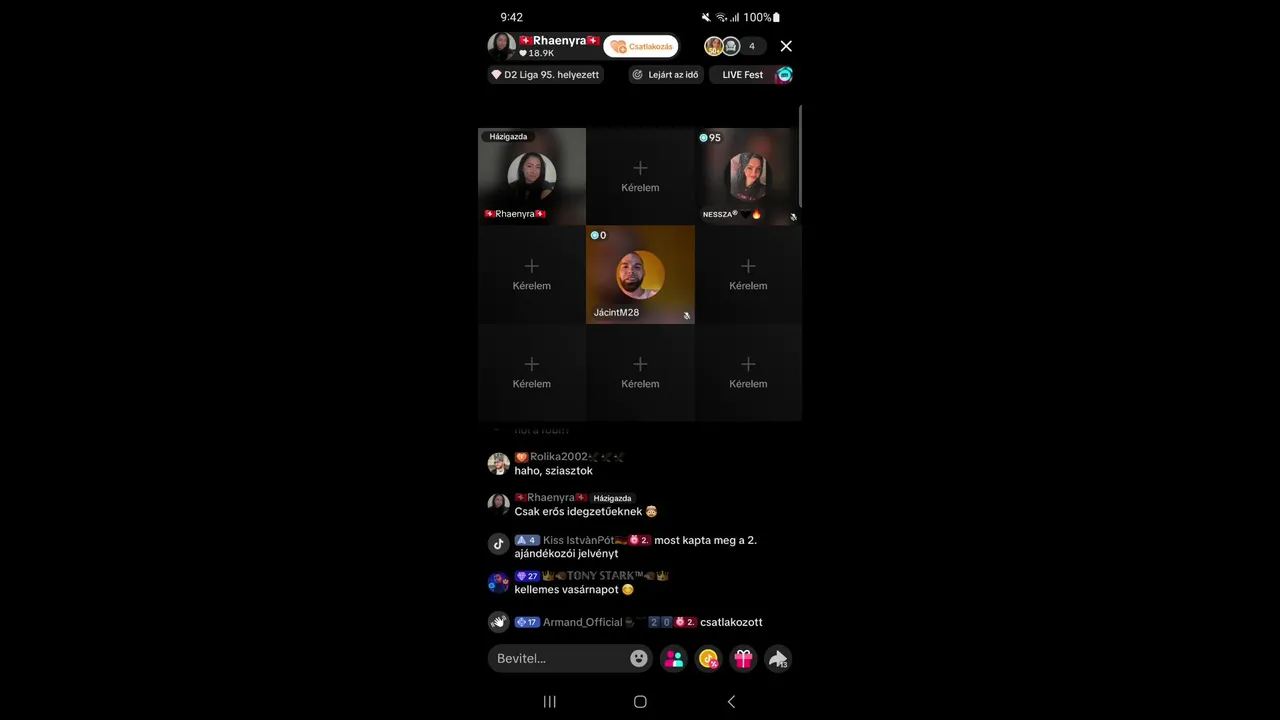
Task: Close the live stream
Action: [786, 46]
